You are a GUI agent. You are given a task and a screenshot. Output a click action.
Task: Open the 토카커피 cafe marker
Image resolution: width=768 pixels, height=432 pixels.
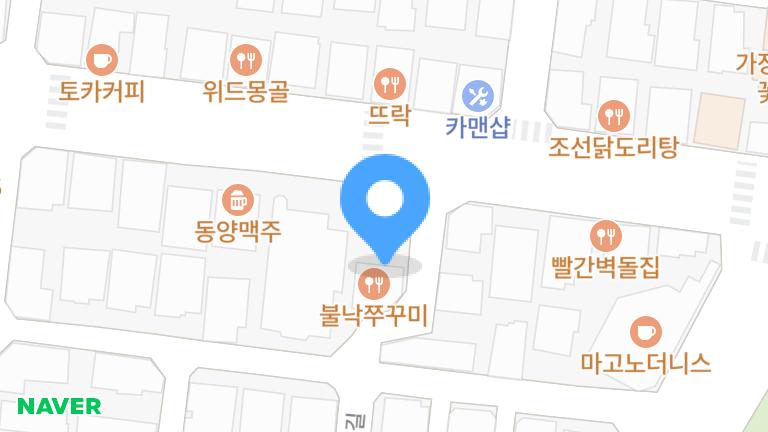tap(102, 59)
